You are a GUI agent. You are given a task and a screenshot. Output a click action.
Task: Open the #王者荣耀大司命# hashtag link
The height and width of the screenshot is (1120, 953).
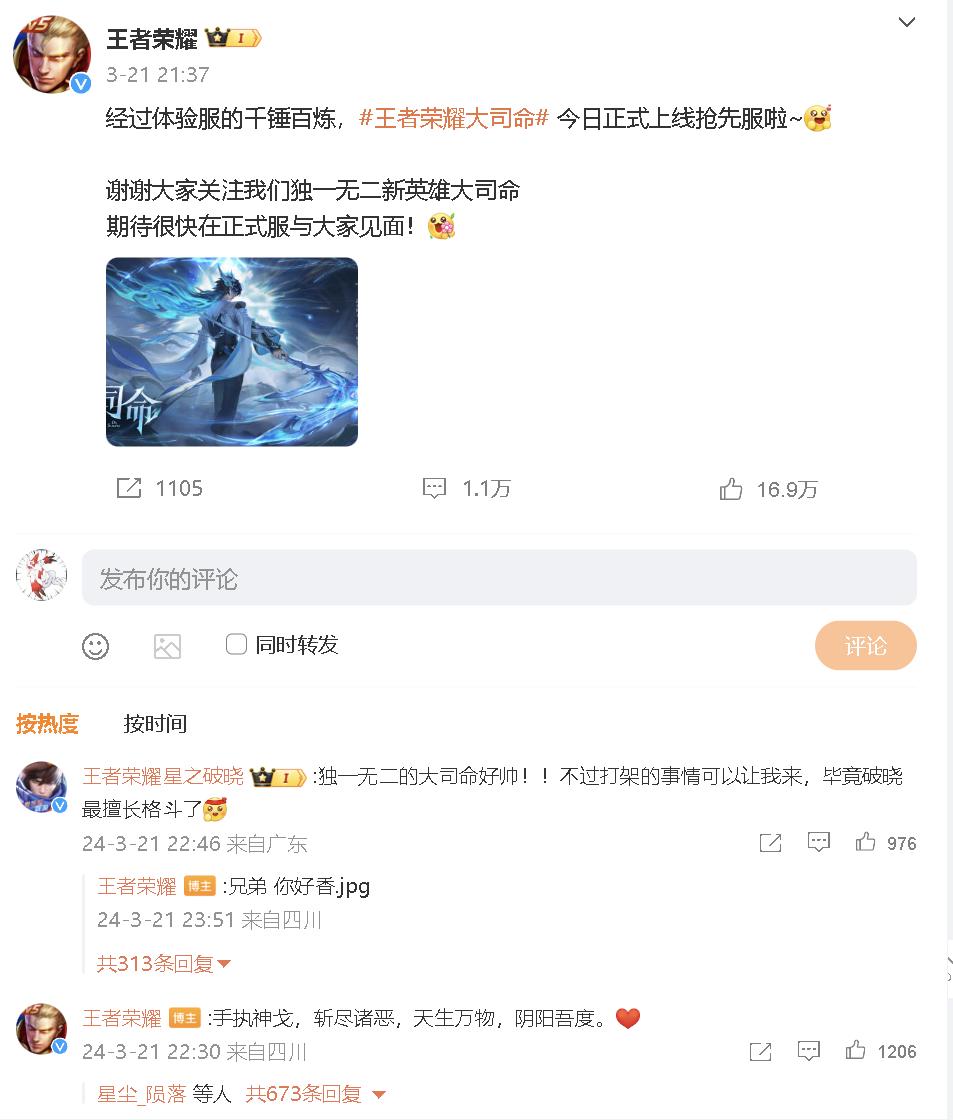(453, 118)
